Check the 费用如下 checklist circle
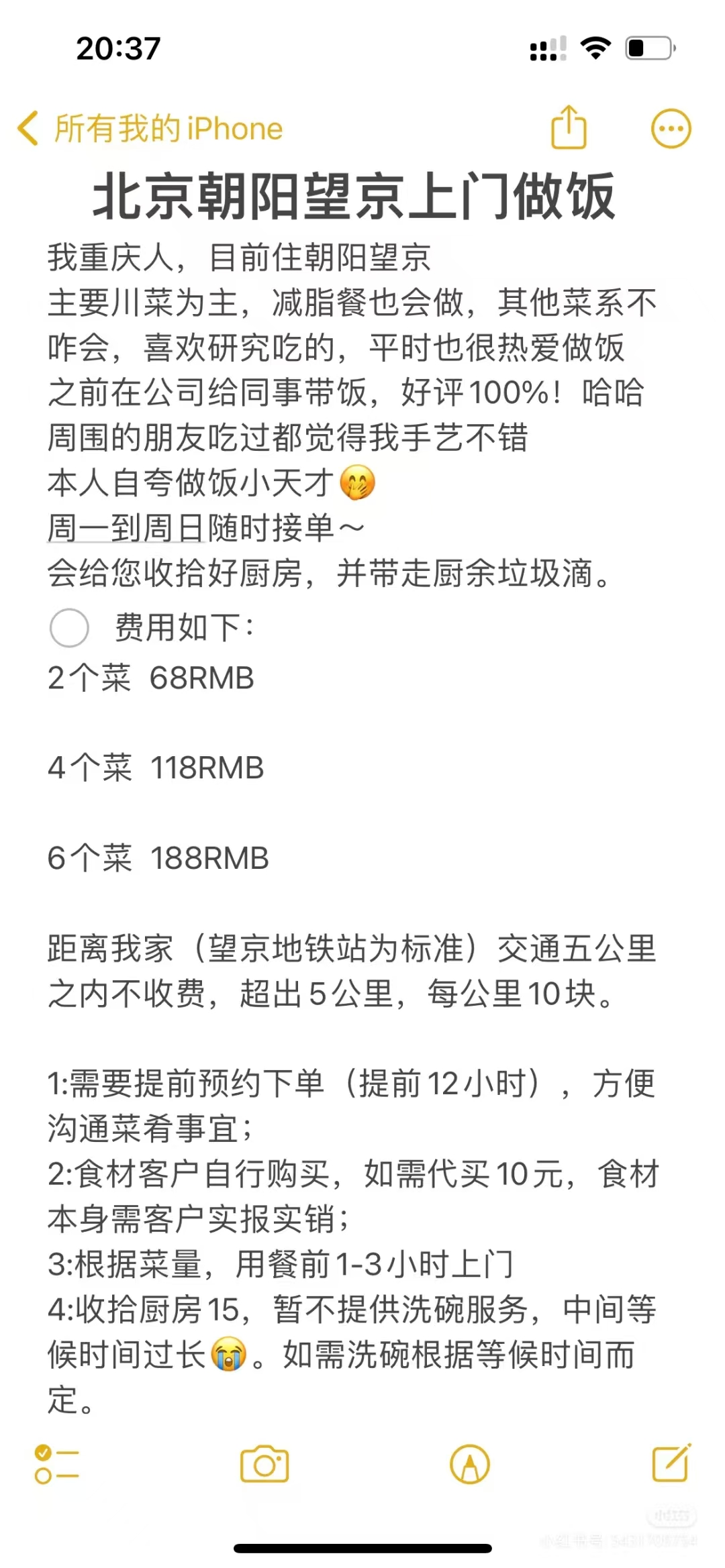 (x=69, y=628)
